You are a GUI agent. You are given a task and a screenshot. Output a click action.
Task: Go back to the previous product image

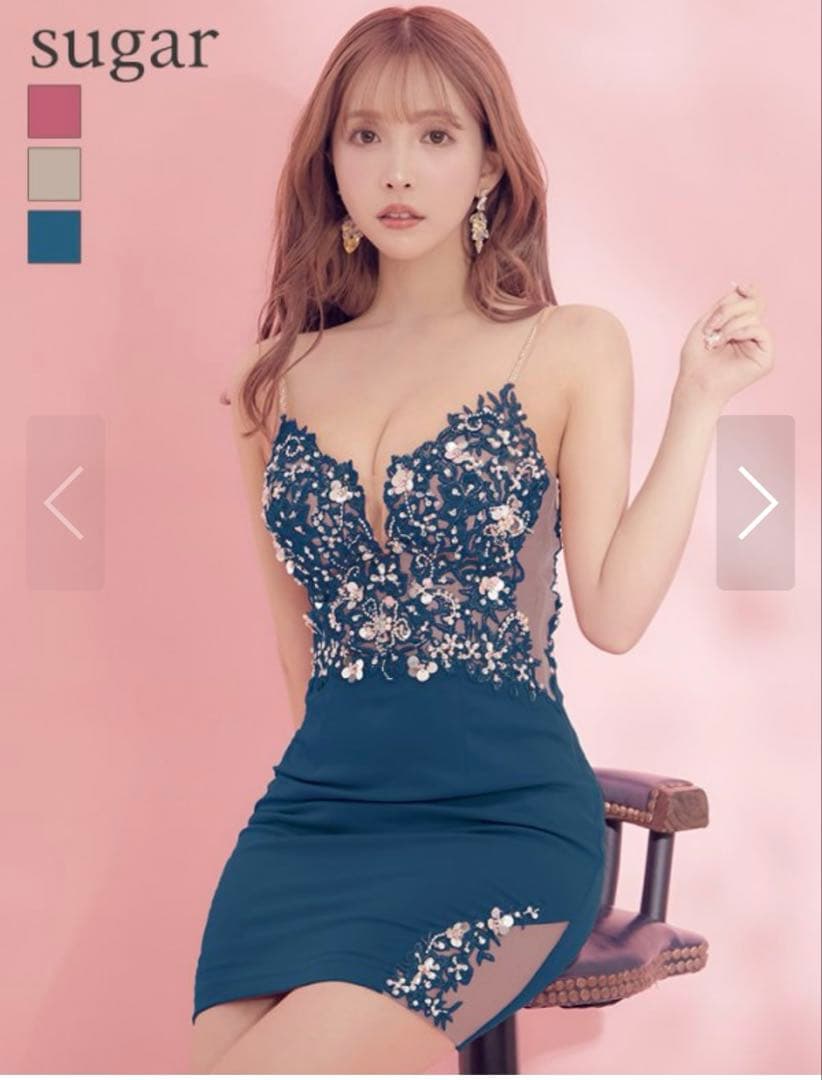pyautogui.click(x=65, y=503)
